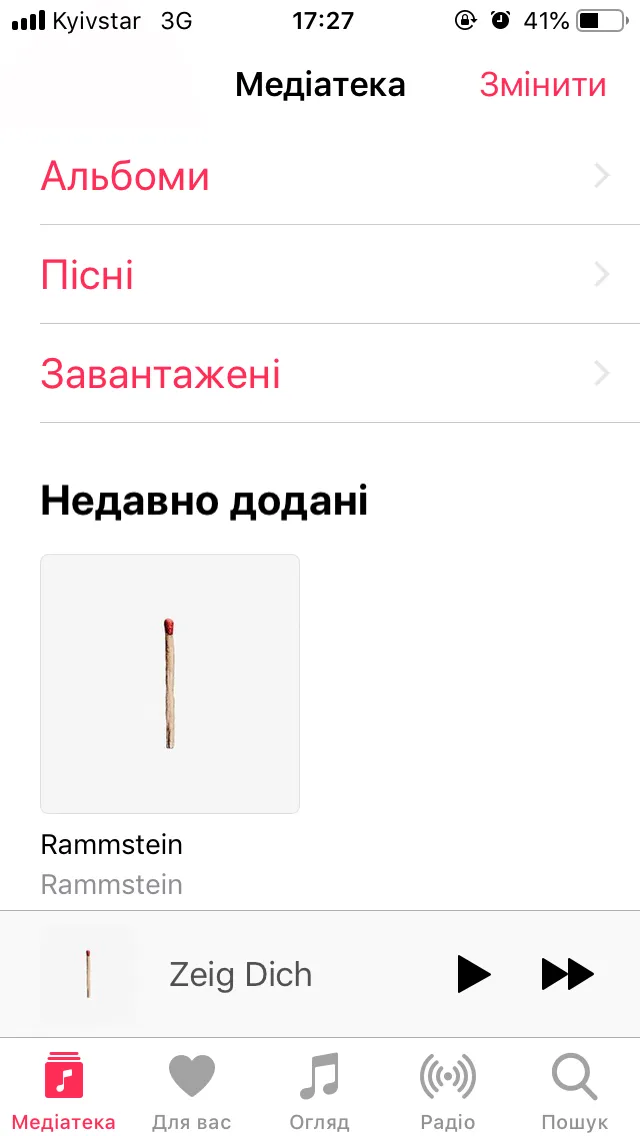Image resolution: width=640 pixels, height=1136 pixels.
Task: Open the Альбоми section
Action: click(x=320, y=177)
